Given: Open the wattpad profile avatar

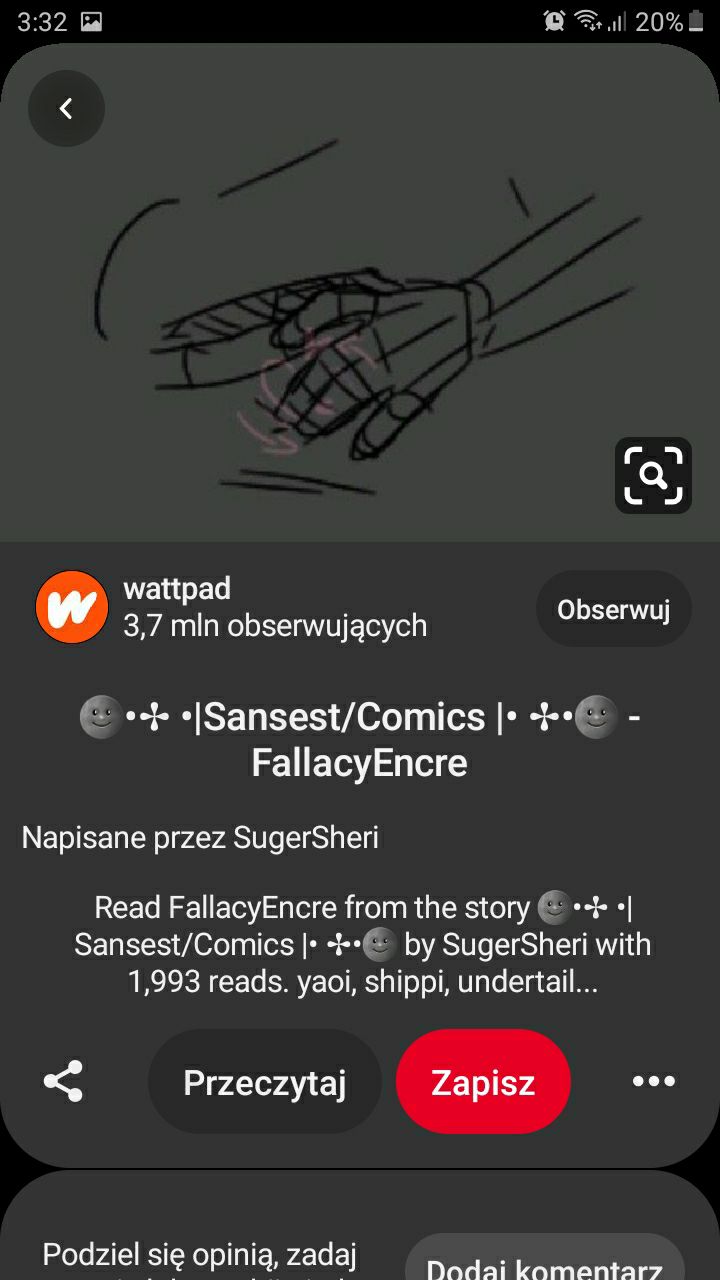Looking at the screenshot, I should click(71, 607).
